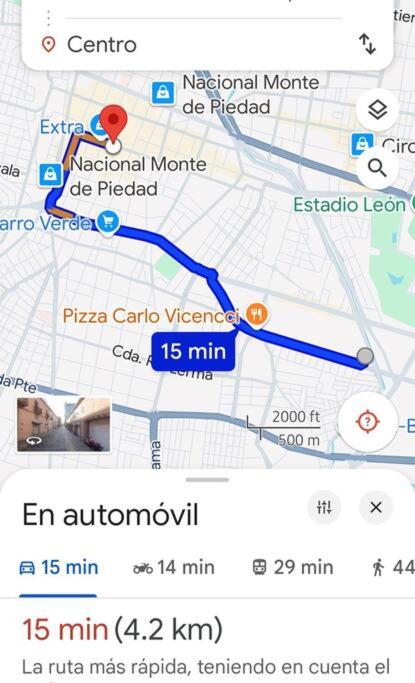Switch to walking mode

pyautogui.click(x=393, y=568)
